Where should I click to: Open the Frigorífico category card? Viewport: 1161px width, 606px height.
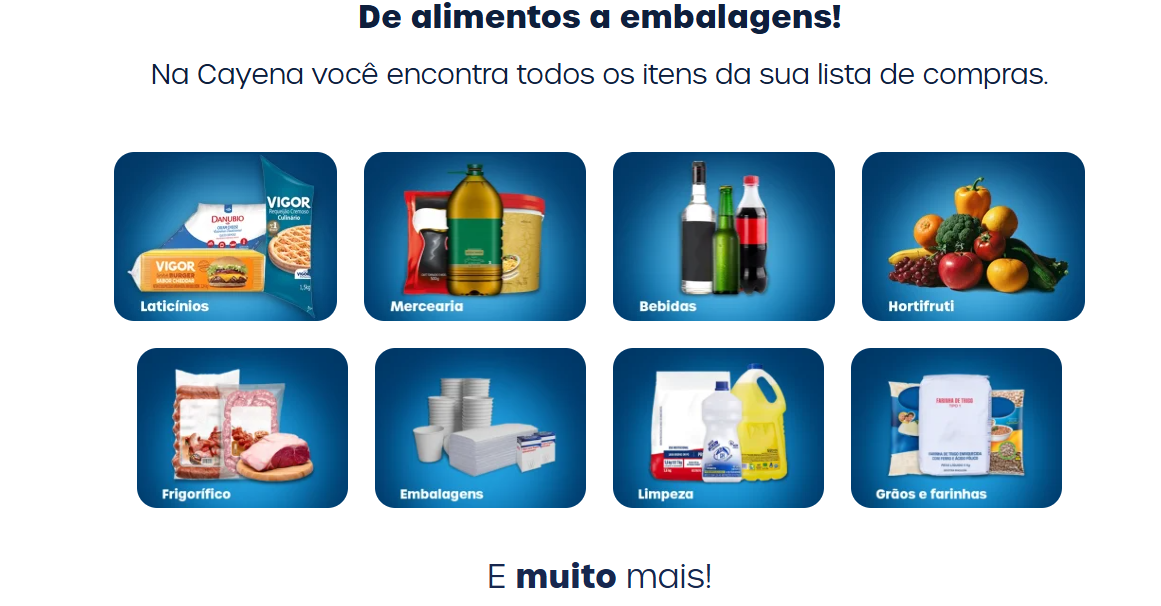coord(242,428)
